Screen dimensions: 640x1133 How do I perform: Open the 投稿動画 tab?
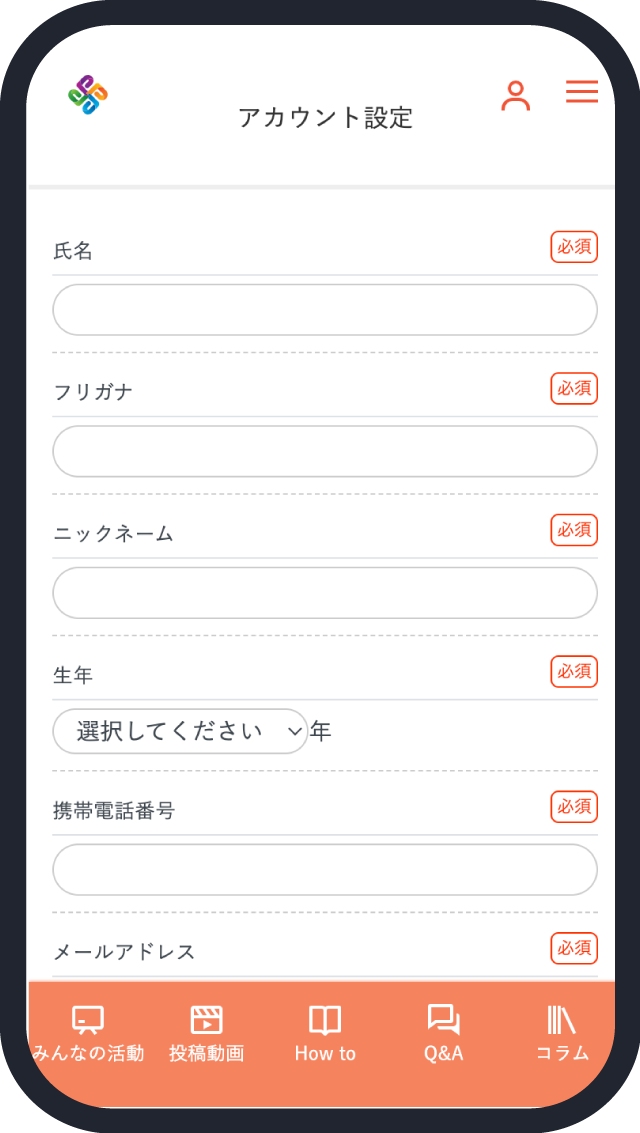206,1034
